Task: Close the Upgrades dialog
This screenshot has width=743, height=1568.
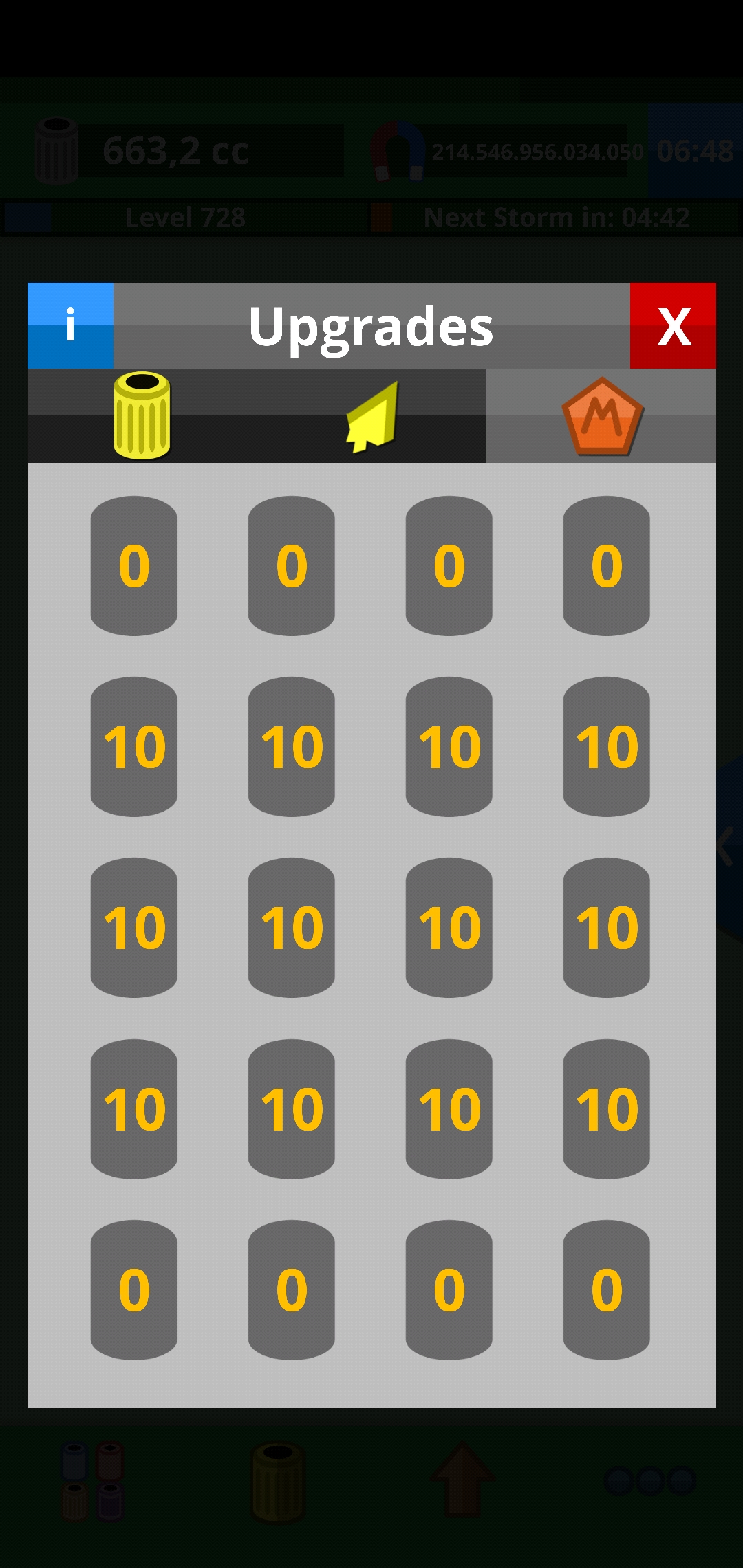Action: coord(673,325)
